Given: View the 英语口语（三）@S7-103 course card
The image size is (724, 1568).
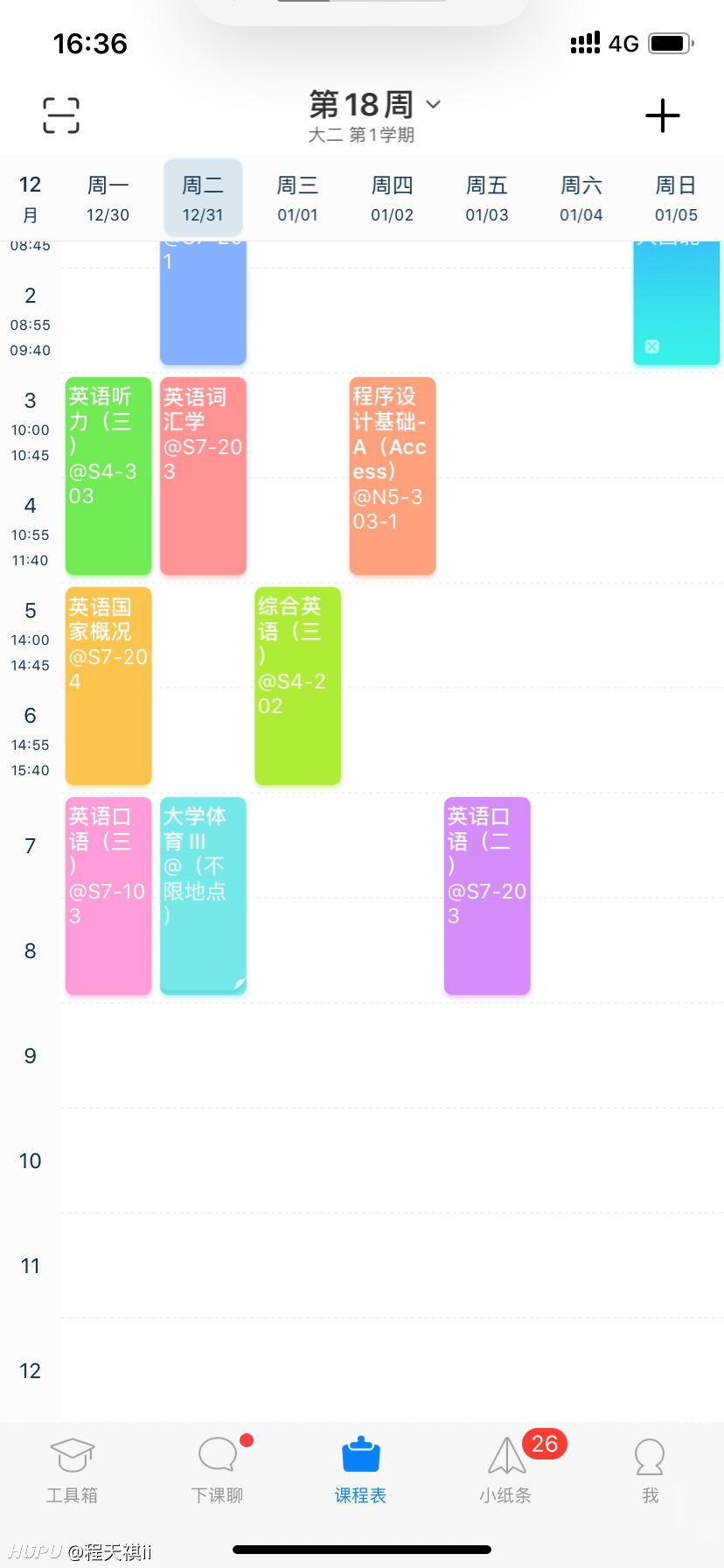Looking at the screenshot, I should point(108,896).
